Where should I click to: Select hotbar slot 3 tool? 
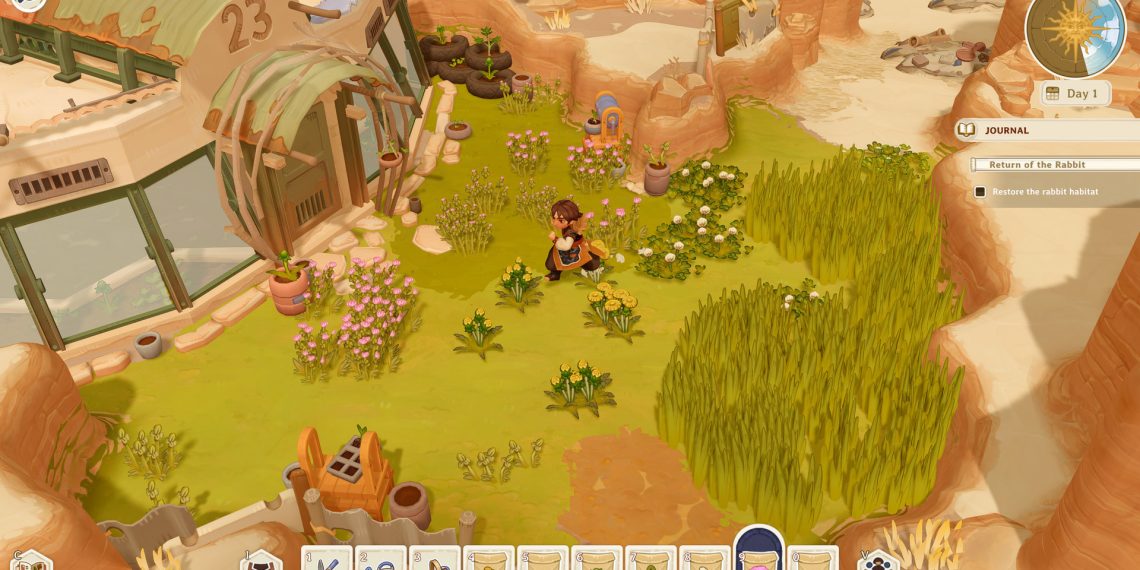435,559
